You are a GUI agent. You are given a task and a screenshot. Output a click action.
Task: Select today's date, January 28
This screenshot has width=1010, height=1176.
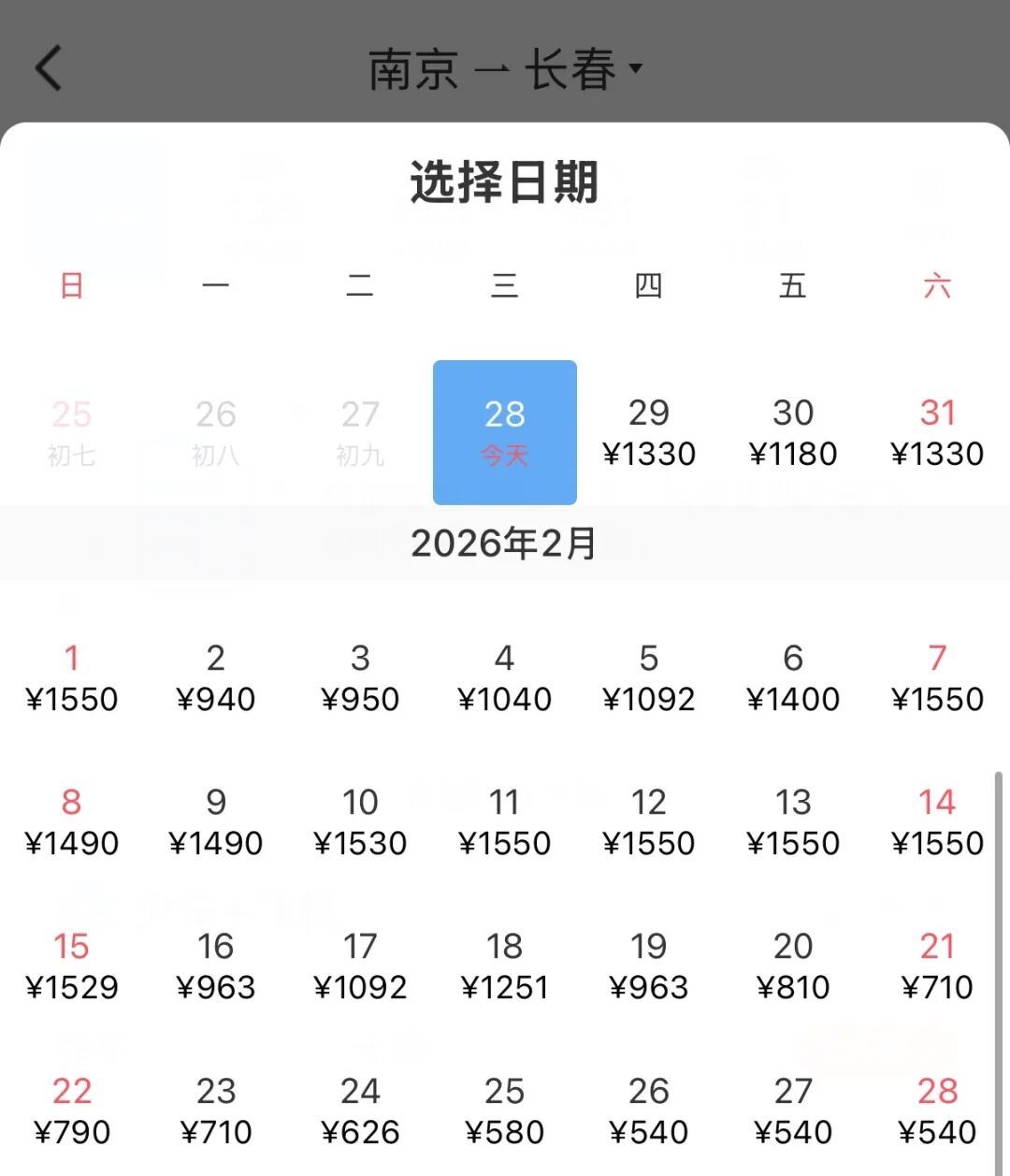(504, 430)
